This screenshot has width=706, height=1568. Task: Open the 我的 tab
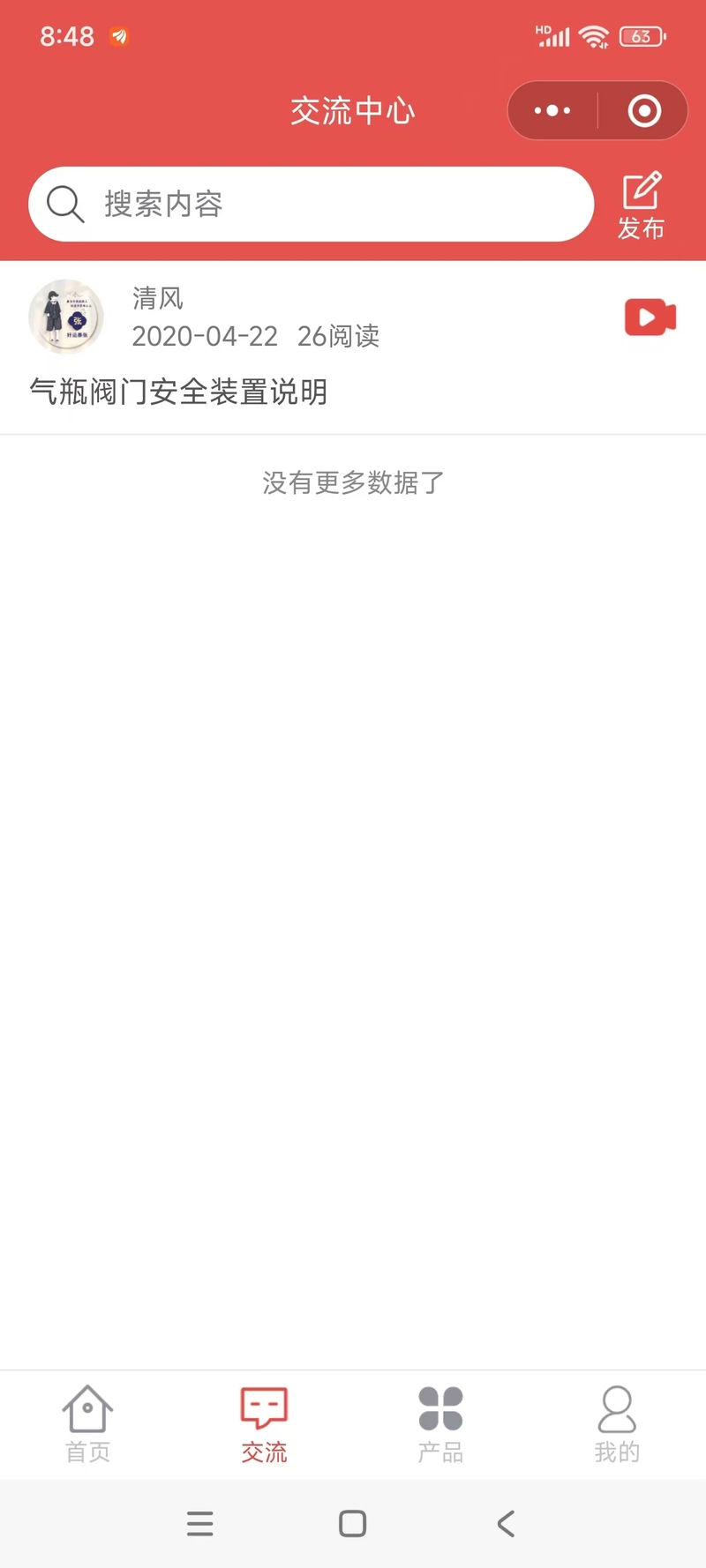coord(618,1424)
